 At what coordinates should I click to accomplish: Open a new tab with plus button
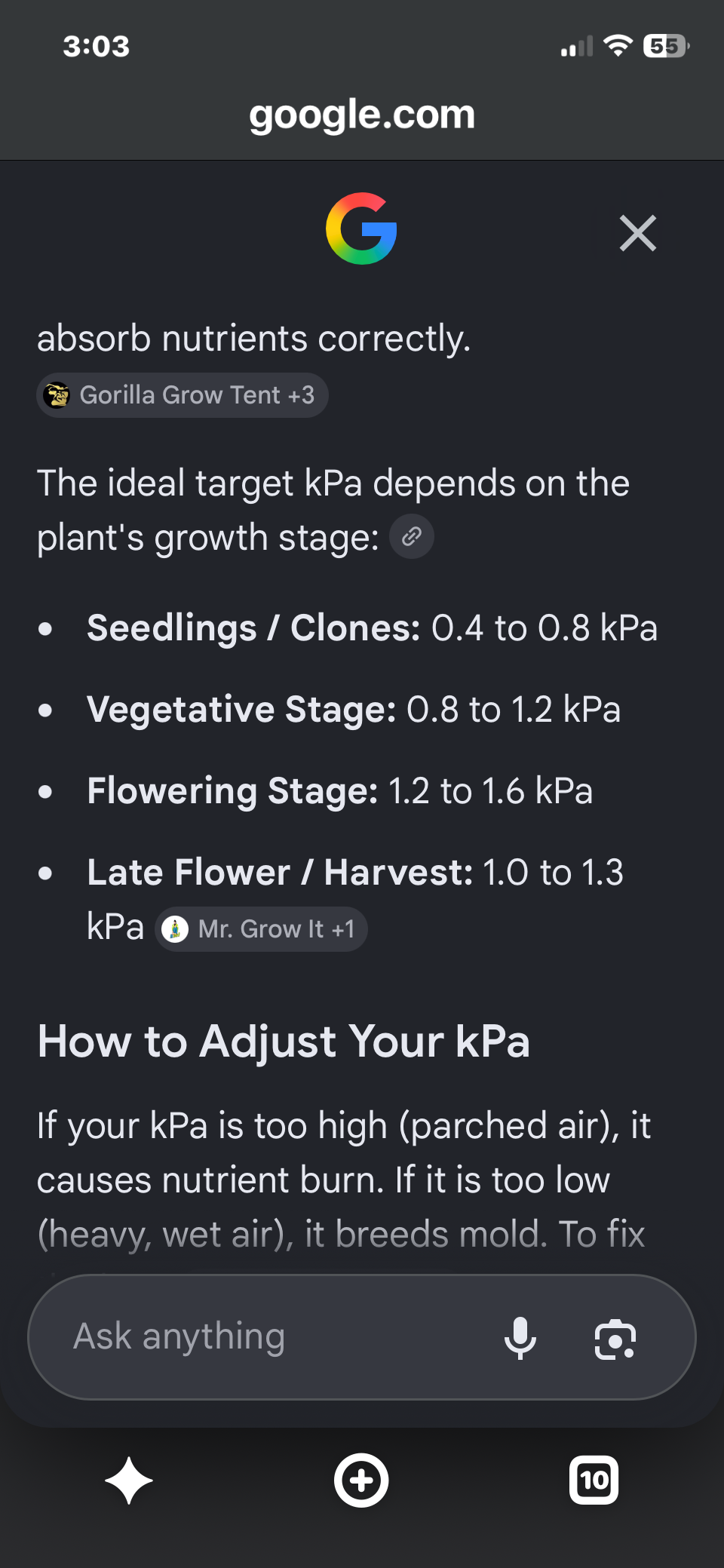pos(361,1480)
